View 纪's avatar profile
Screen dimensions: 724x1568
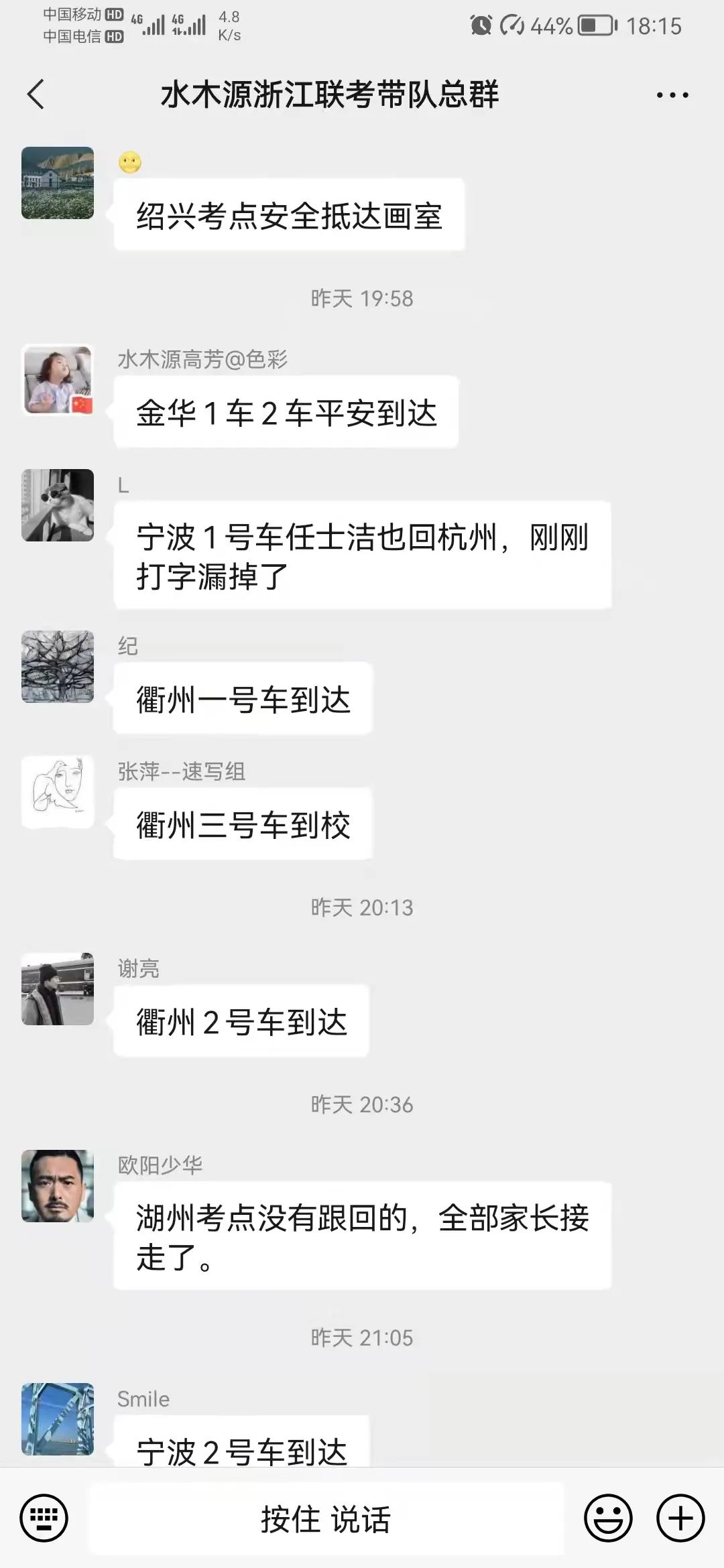tap(58, 666)
